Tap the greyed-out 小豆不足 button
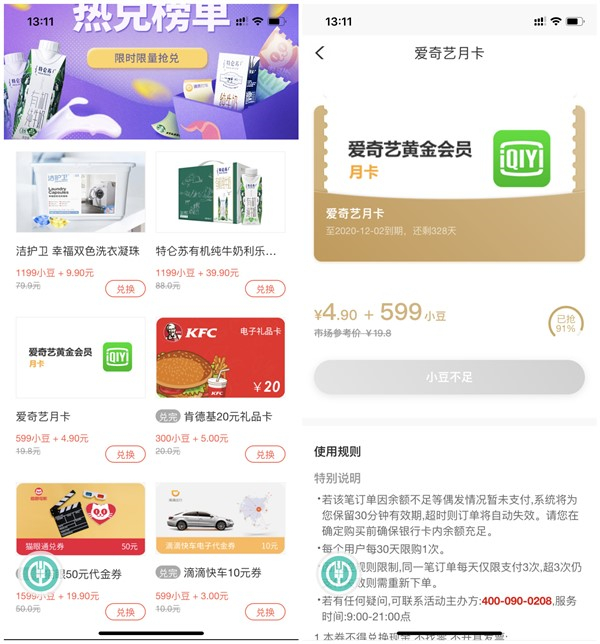This screenshot has height=644, width=600. click(x=448, y=378)
